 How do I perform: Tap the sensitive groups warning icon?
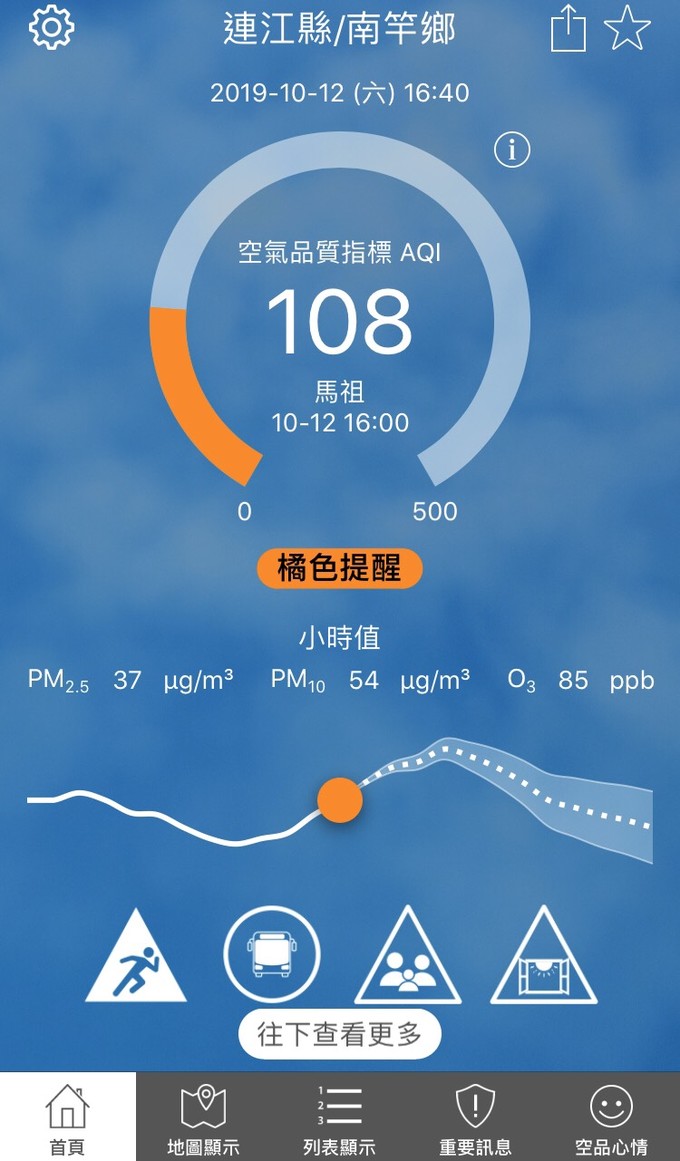click(408, 956)
